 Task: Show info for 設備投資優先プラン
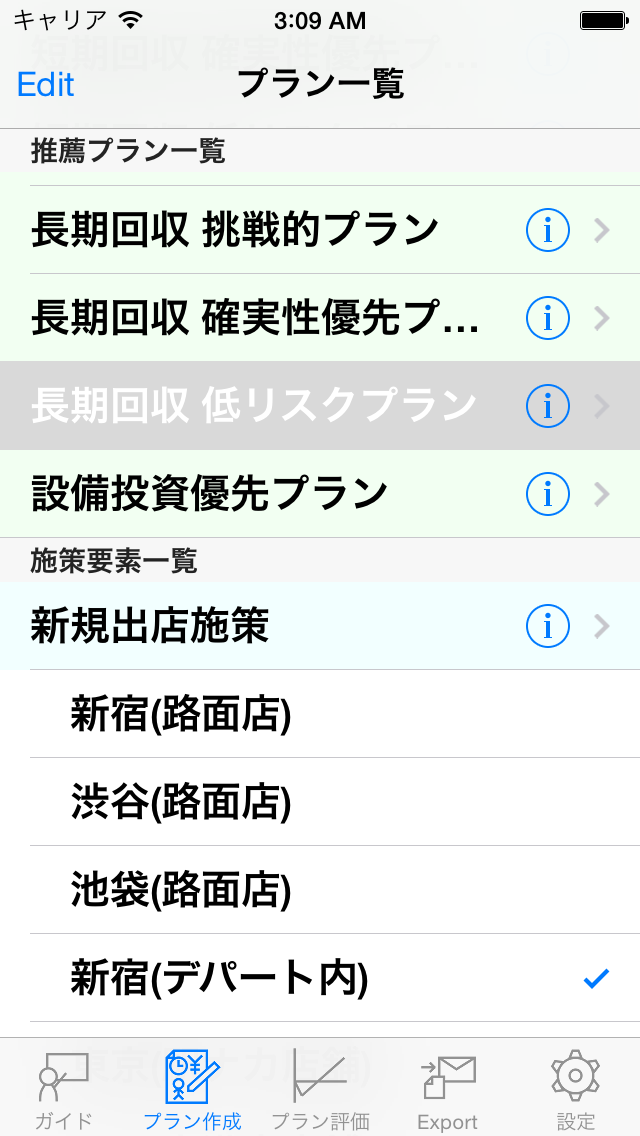point(547,494)
